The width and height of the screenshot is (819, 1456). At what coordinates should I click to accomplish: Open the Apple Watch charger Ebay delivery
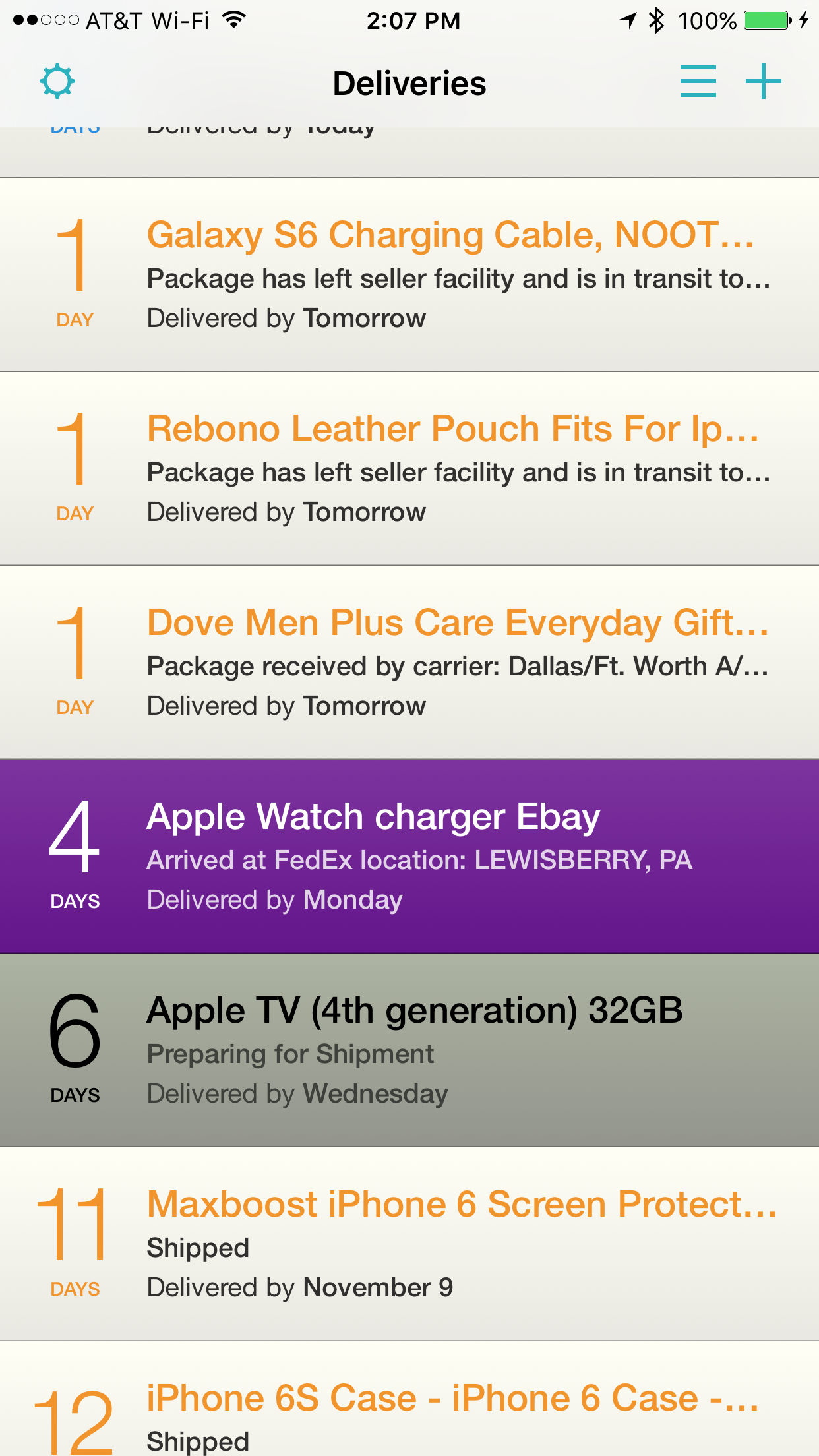point(409,856)
